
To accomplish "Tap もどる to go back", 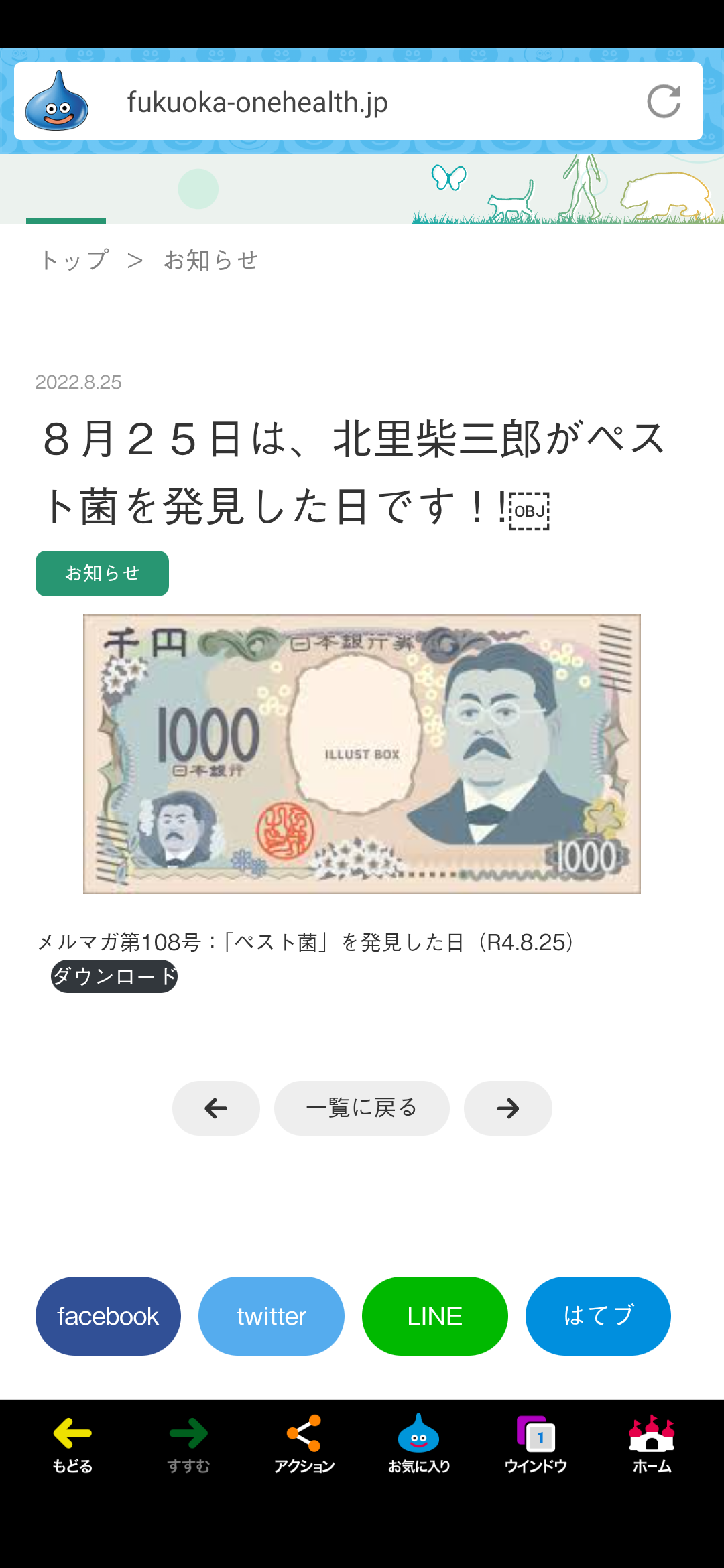I will [x=72, y=1444].
